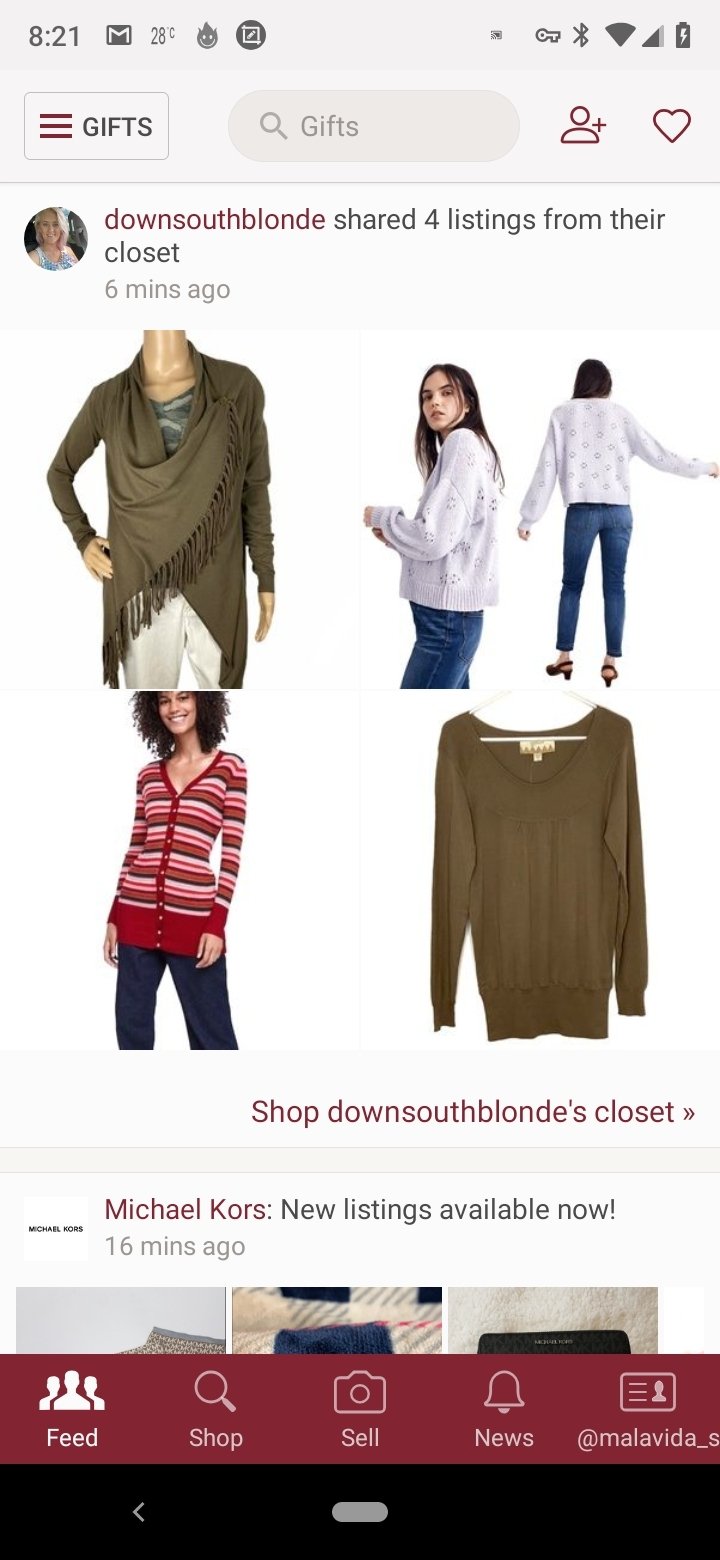Image resolution: width=720 pixels, height=1560 pixels.
Task: Switch to the Shop tab
Action: (216, 1409)
